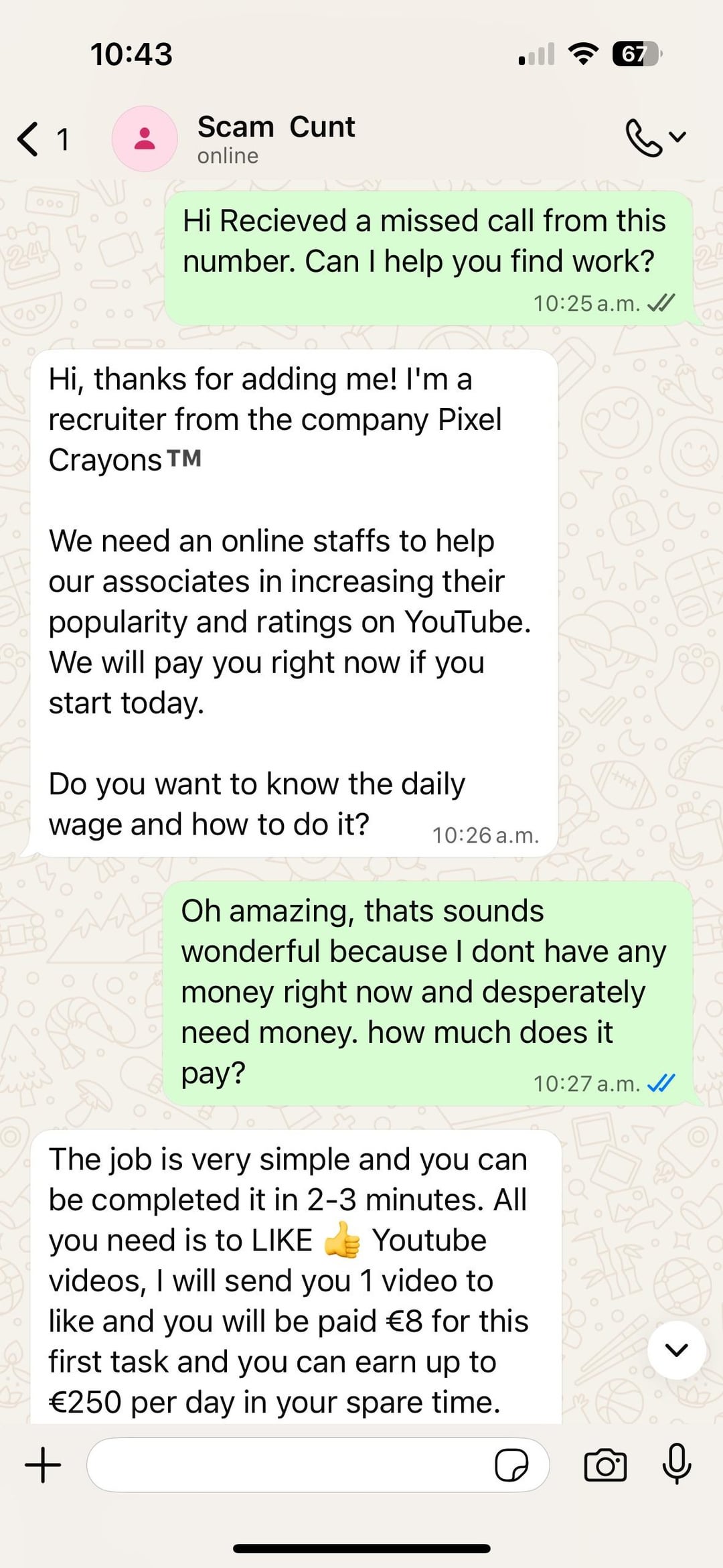Open the contact's profile picture
Viewport: 723px width, 1568px height.
tap(145, 139)
